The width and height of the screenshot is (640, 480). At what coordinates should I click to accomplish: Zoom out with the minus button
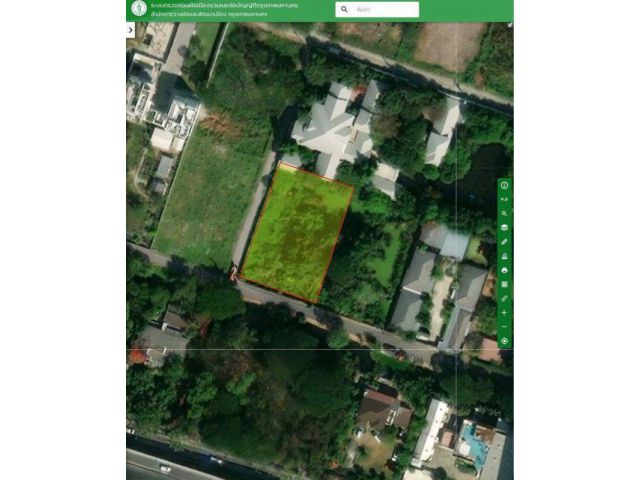(504, 326)
